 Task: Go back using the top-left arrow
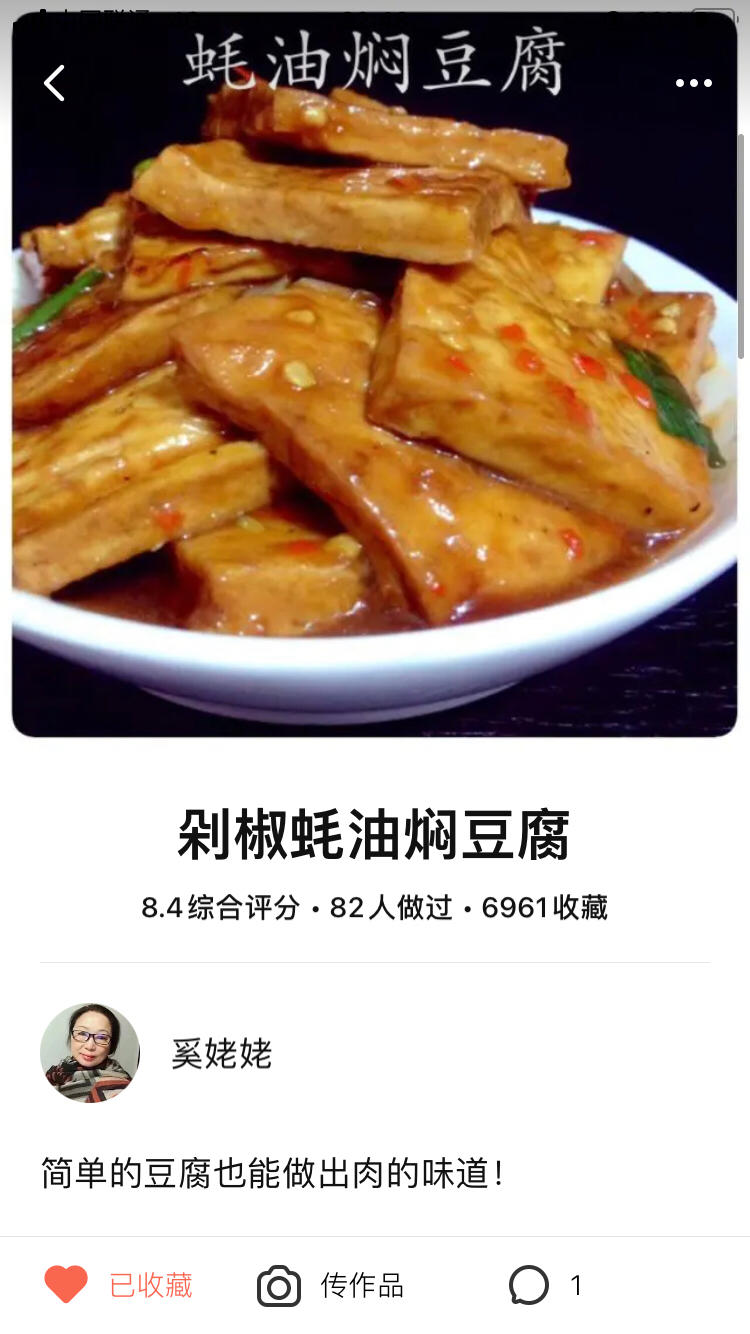click(55, 83)
